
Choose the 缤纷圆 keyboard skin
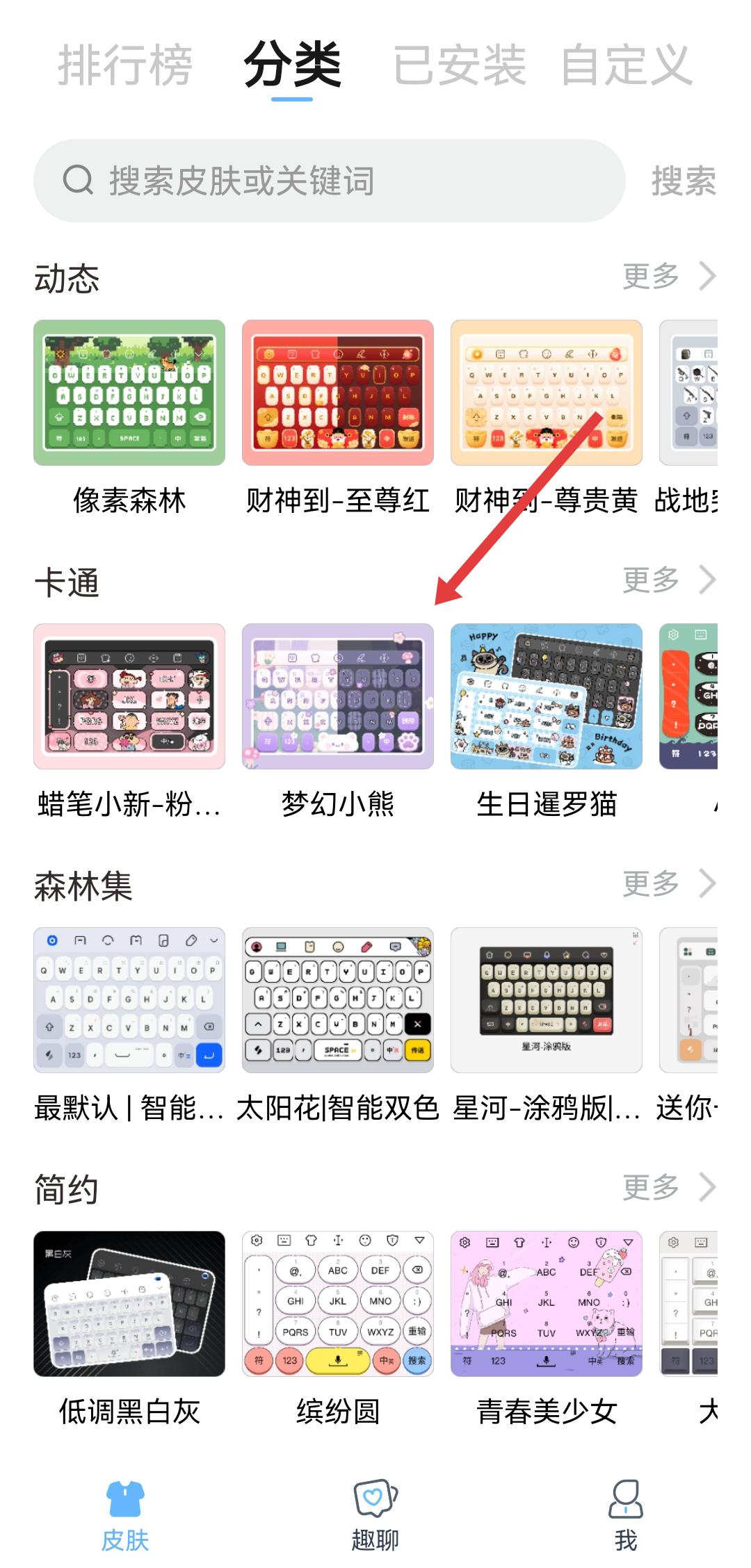pyautogui.click(x=338, y=1304)
